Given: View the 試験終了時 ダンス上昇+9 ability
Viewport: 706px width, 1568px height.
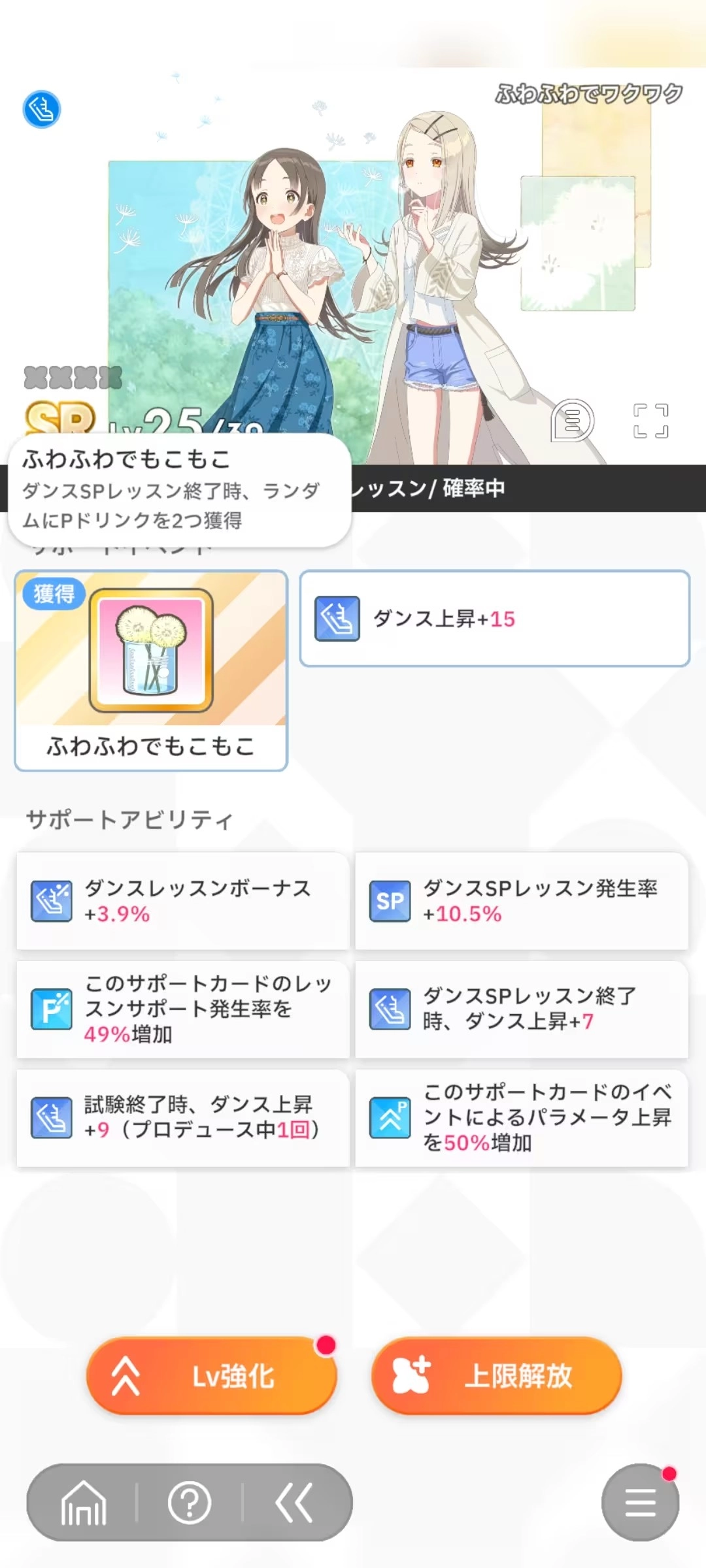Looking at the screenshot, I should tap(183, 1117).
